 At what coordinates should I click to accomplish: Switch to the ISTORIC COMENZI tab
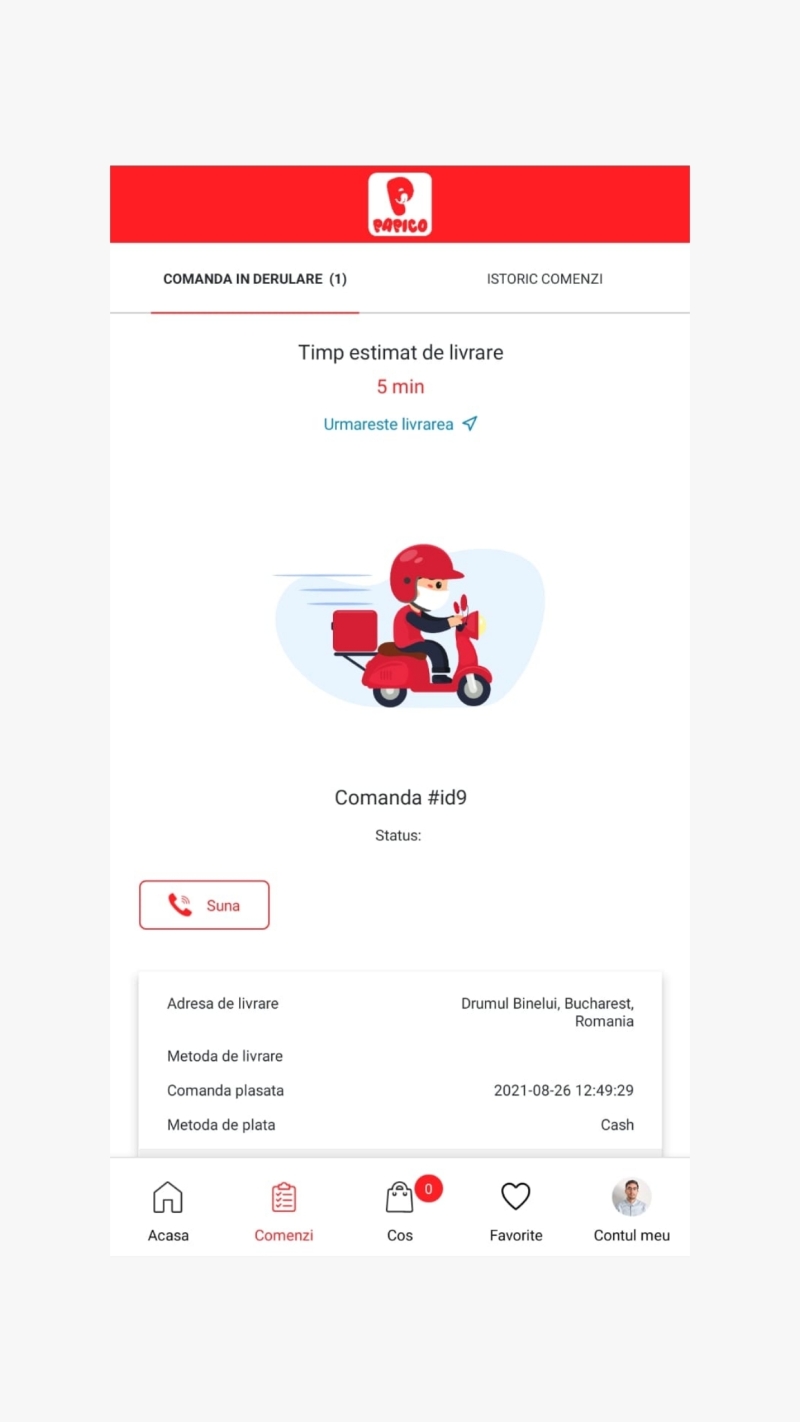544,279
